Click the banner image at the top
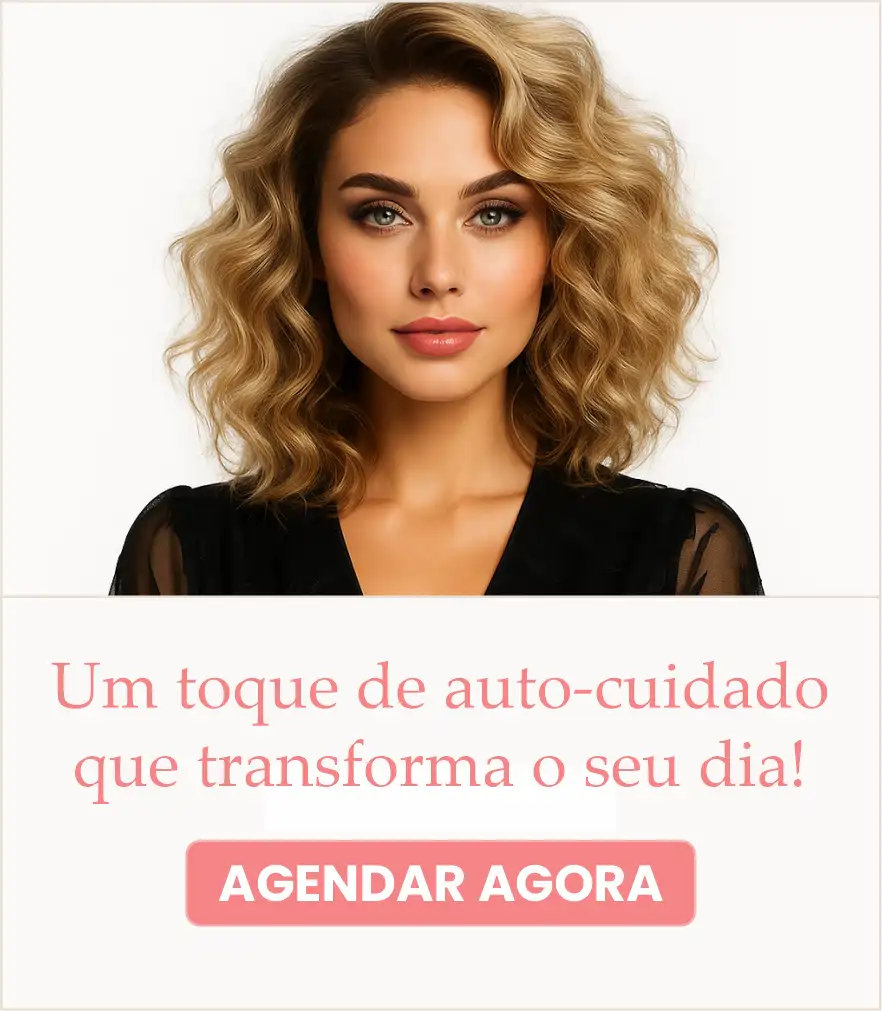882x1011 pixels. tap(440, 300)
